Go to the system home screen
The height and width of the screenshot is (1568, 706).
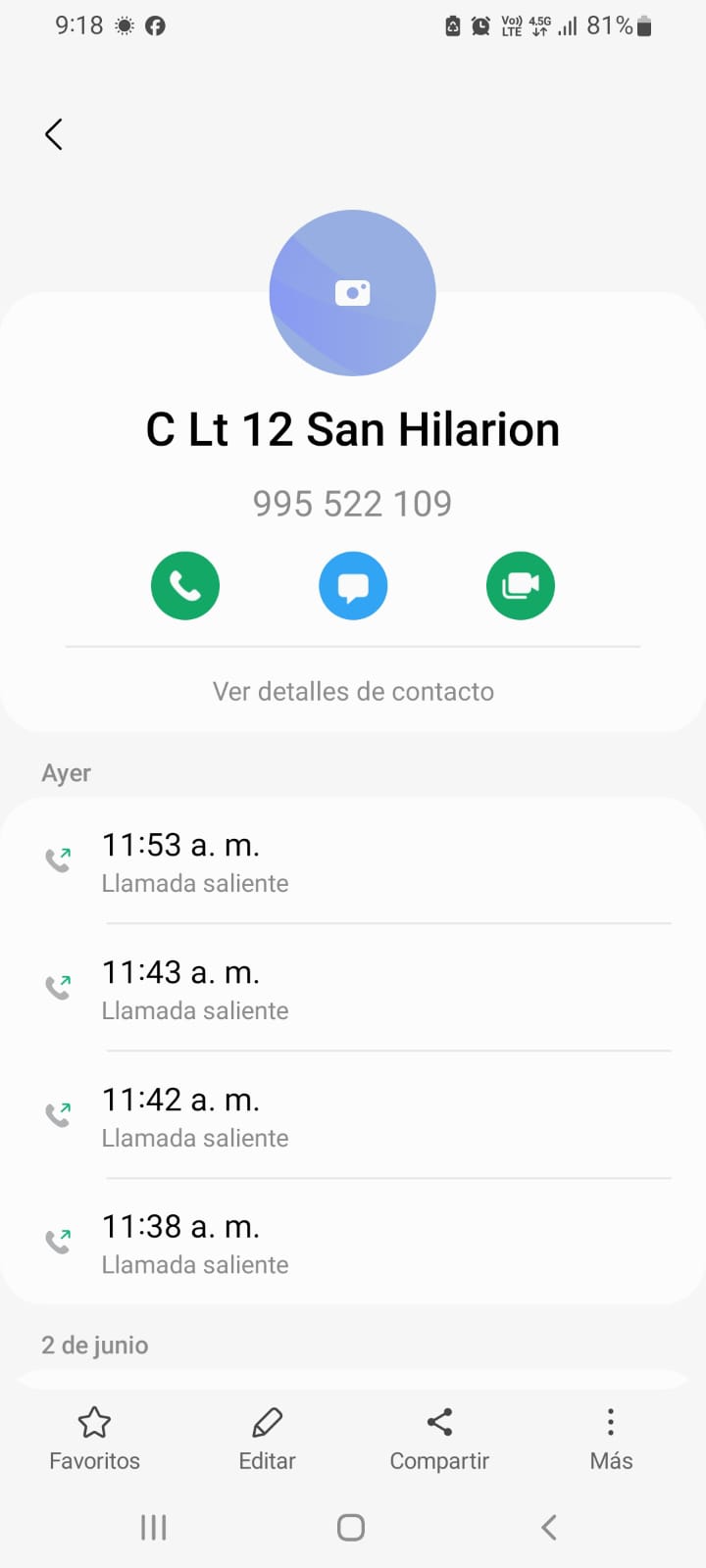click(351, 1527)
